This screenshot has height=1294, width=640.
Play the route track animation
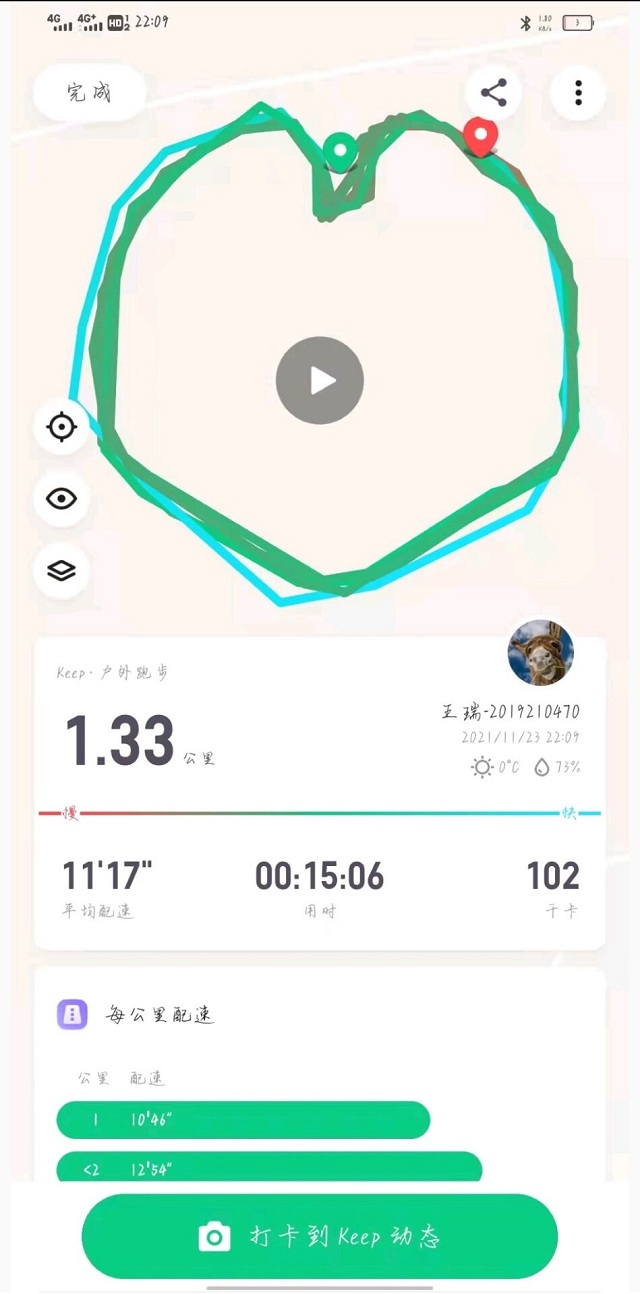pyautogui.click(x=320, y=380)
